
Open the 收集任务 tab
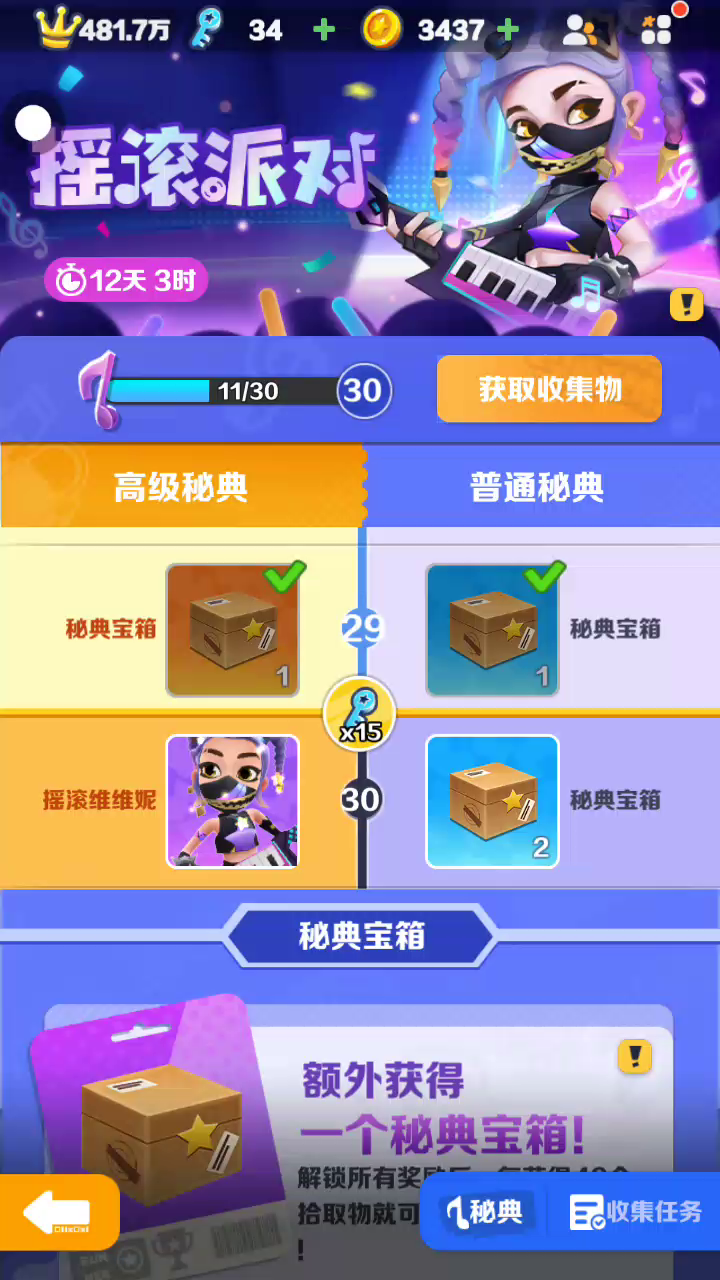[x=636, y=1212]
